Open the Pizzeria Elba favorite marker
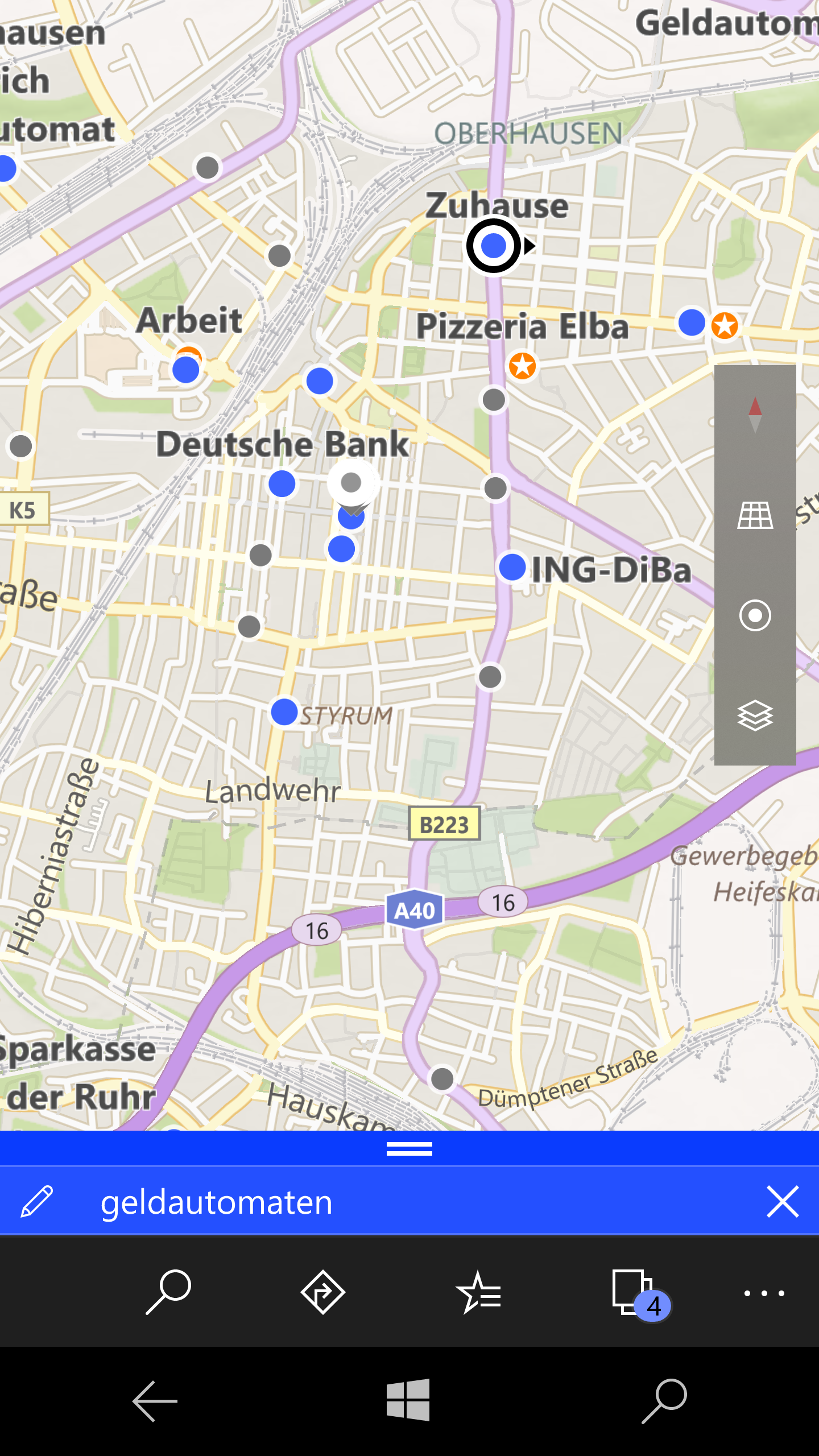The width and height of the screenshot is (819, 1456). (x=522, y=366)
